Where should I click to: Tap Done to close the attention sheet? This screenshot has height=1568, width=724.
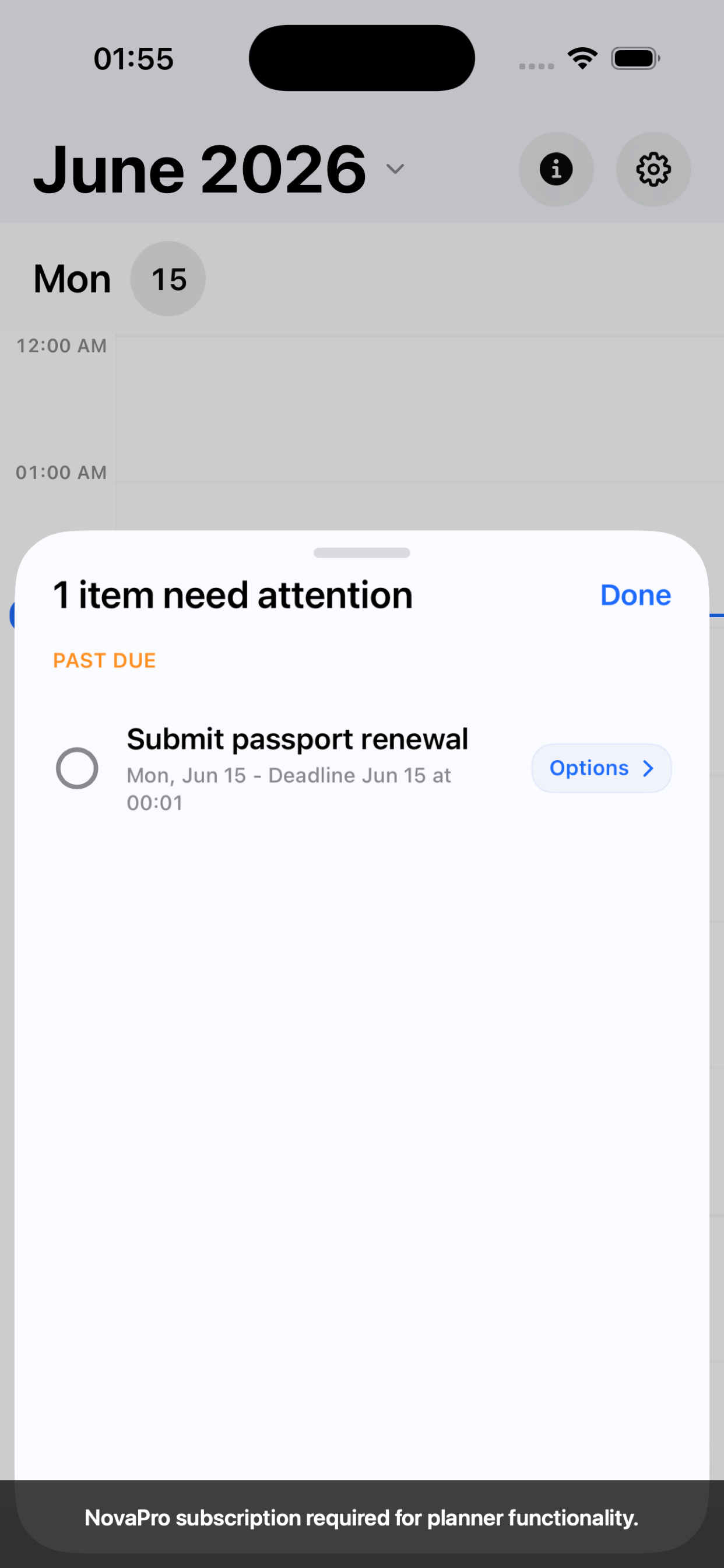tap(635, 594)
